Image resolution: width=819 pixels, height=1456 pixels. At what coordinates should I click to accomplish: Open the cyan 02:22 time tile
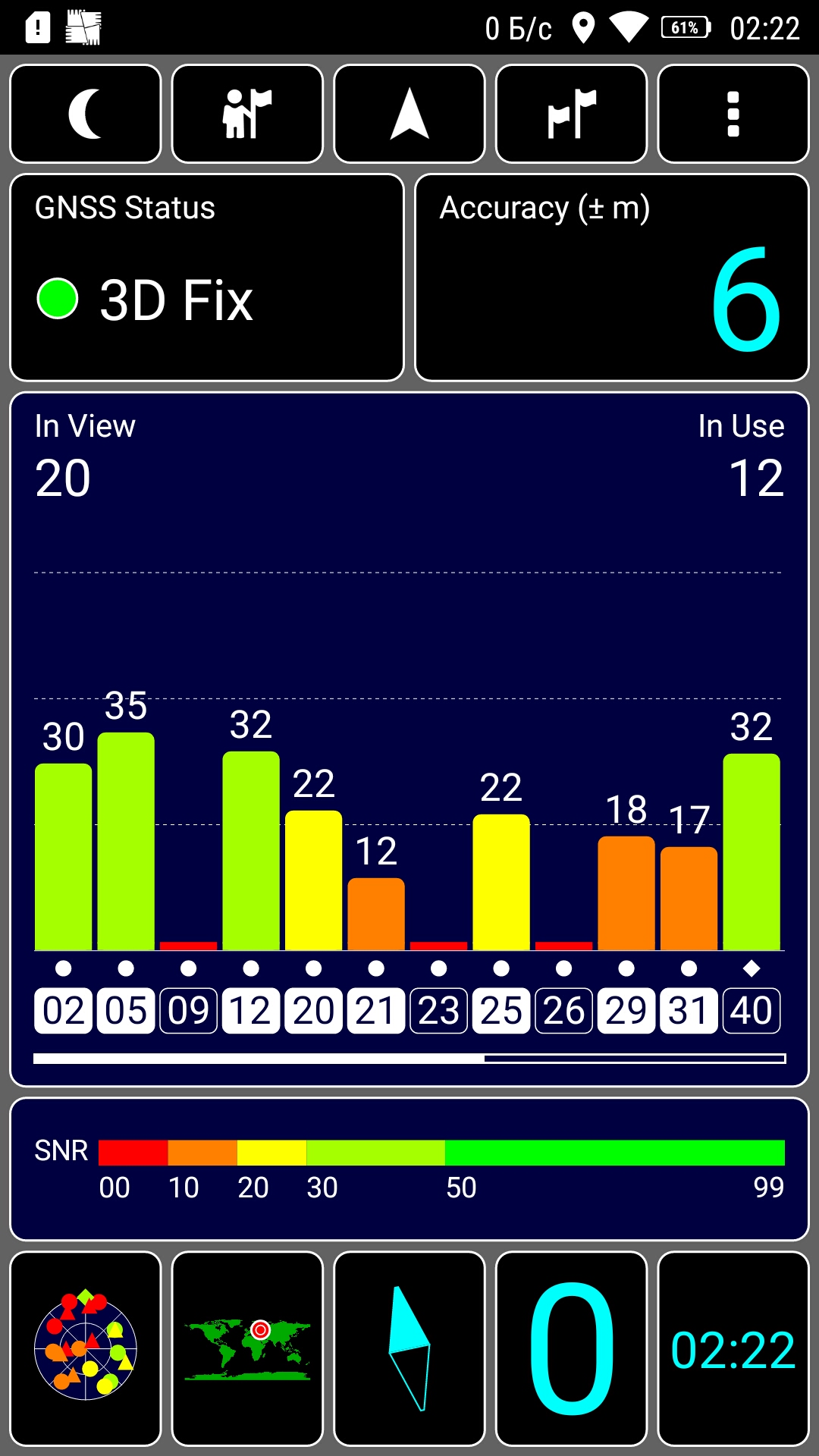(733, 1349)
